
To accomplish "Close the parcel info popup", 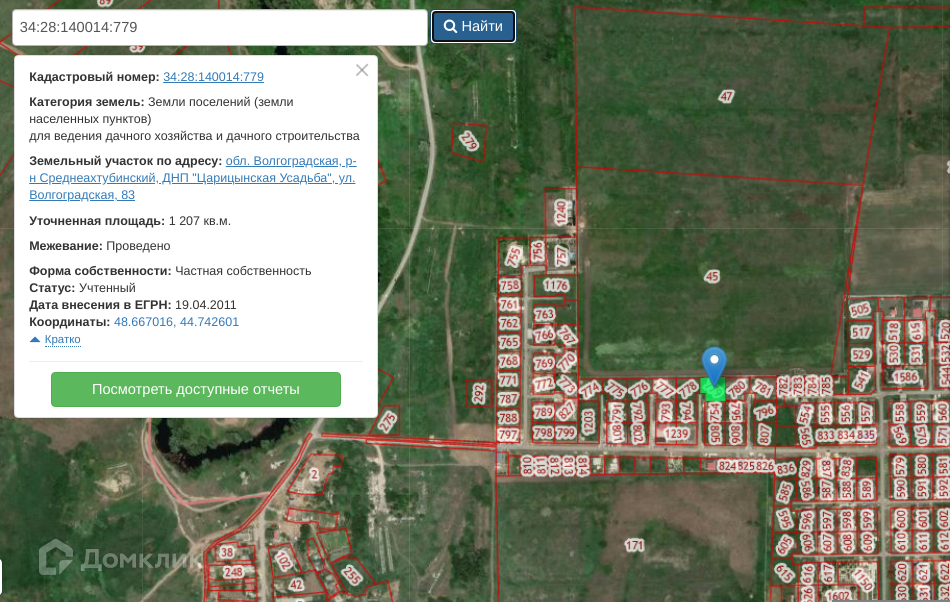I will pos(362,70).
